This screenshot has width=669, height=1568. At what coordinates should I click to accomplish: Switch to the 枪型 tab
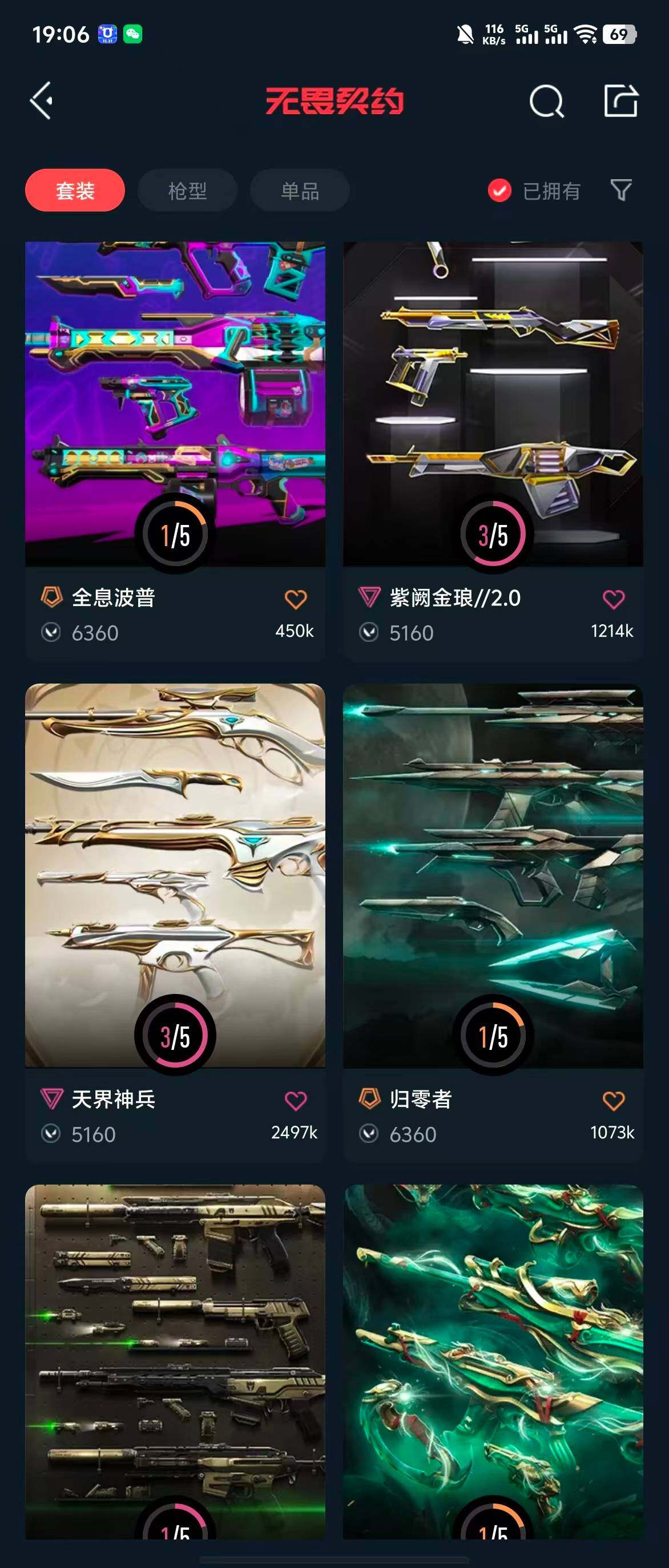coord(187,191)
